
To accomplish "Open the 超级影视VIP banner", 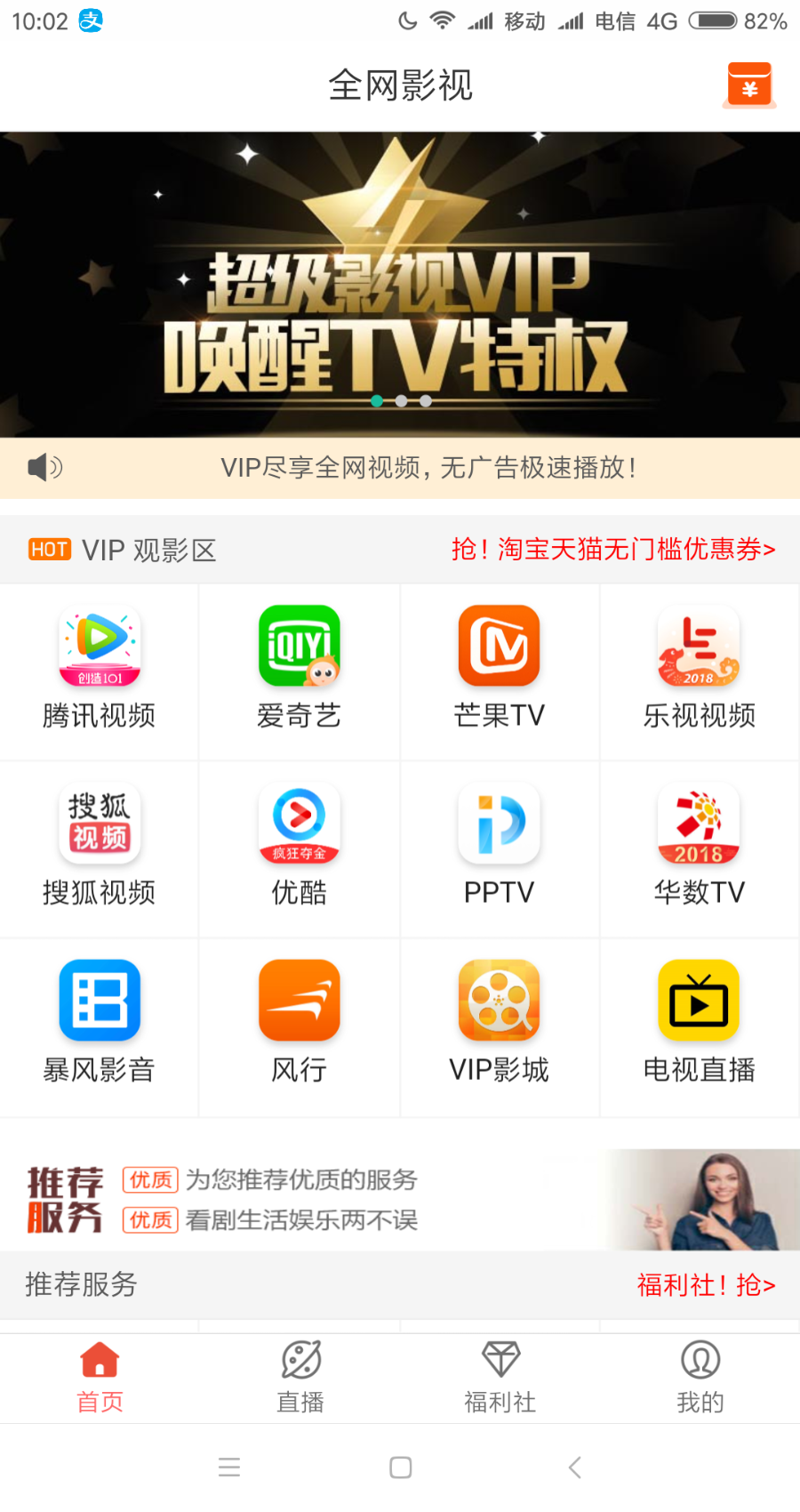I will (x=400, y=285).
